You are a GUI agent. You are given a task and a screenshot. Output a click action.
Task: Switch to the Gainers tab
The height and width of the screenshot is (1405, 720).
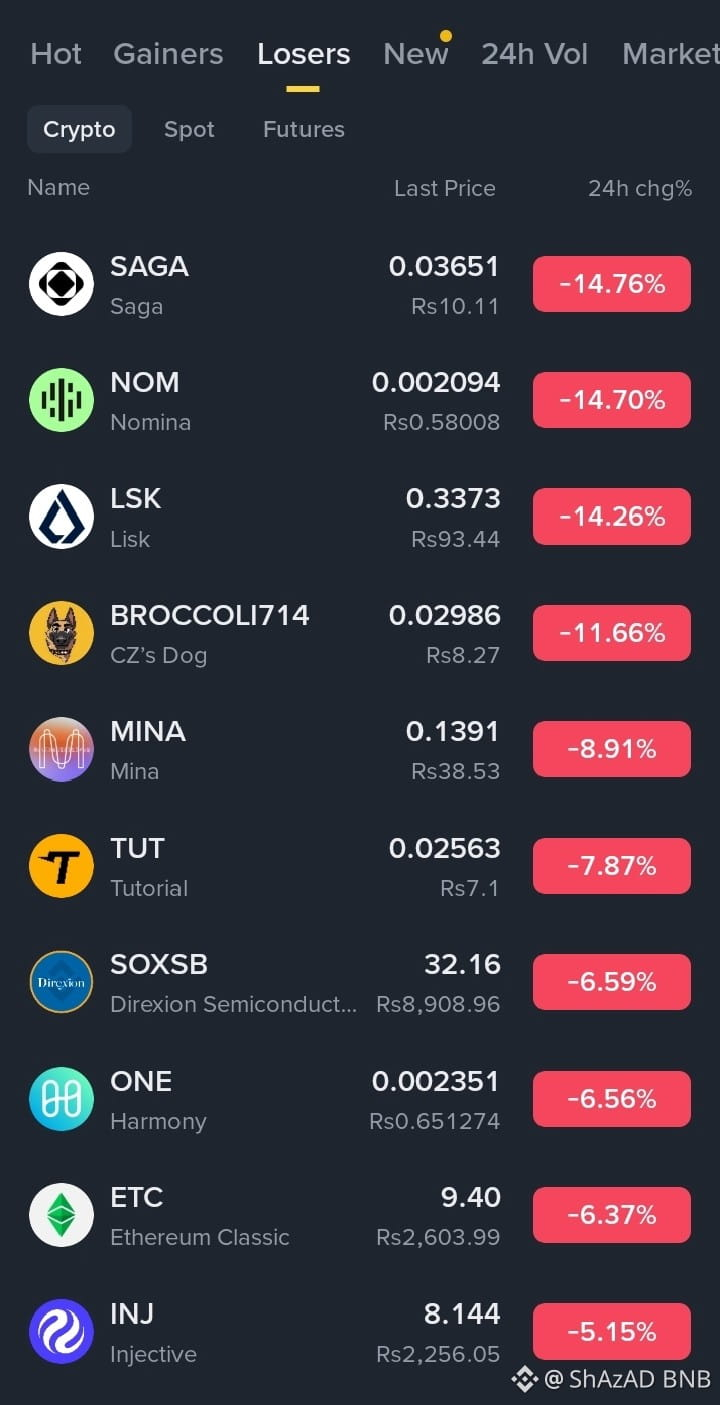pos(168,54)
